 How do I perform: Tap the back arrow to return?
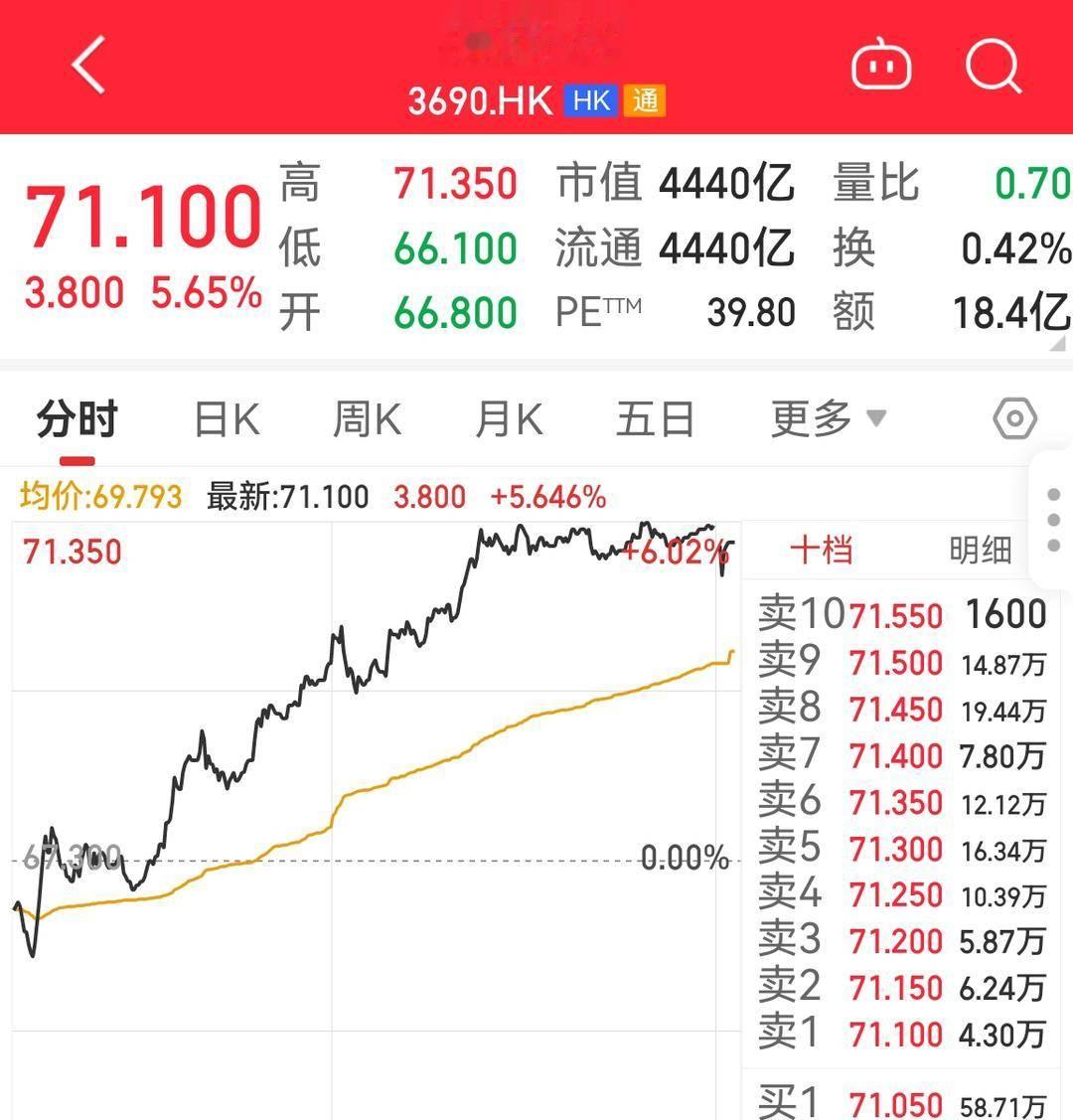(x=87, y=64)
